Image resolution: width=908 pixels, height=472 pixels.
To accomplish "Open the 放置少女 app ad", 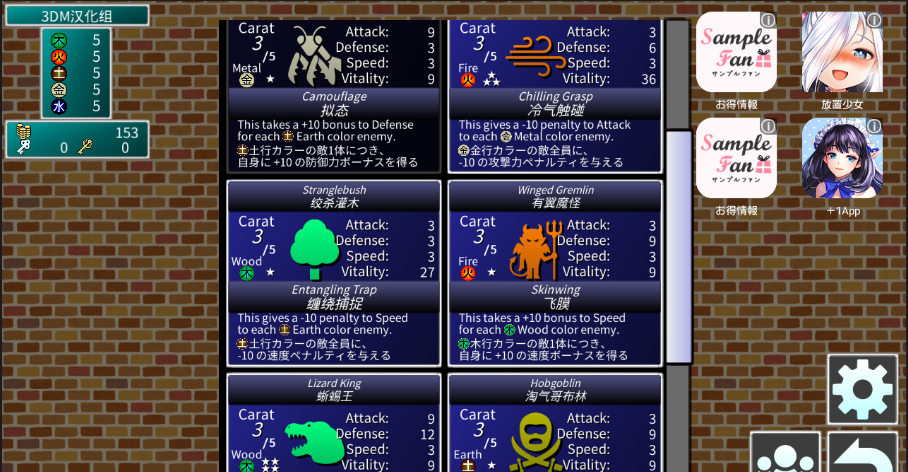I will point(841,53).
